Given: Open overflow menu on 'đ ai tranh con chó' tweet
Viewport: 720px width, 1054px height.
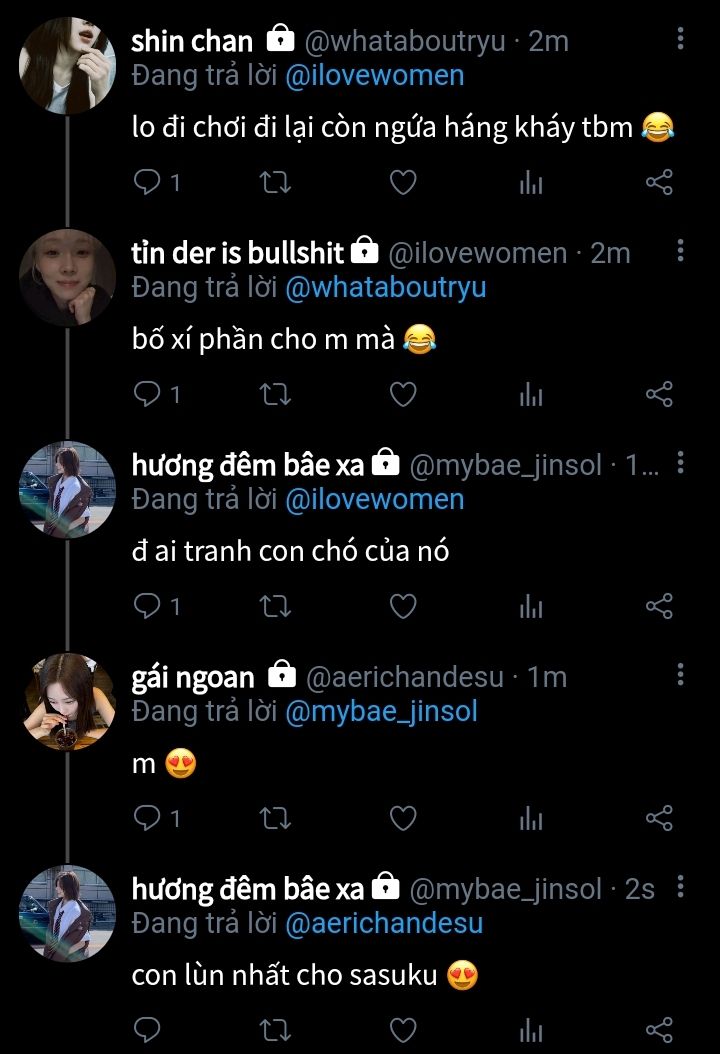Looking at the screenshot, I should pos(680,463).
